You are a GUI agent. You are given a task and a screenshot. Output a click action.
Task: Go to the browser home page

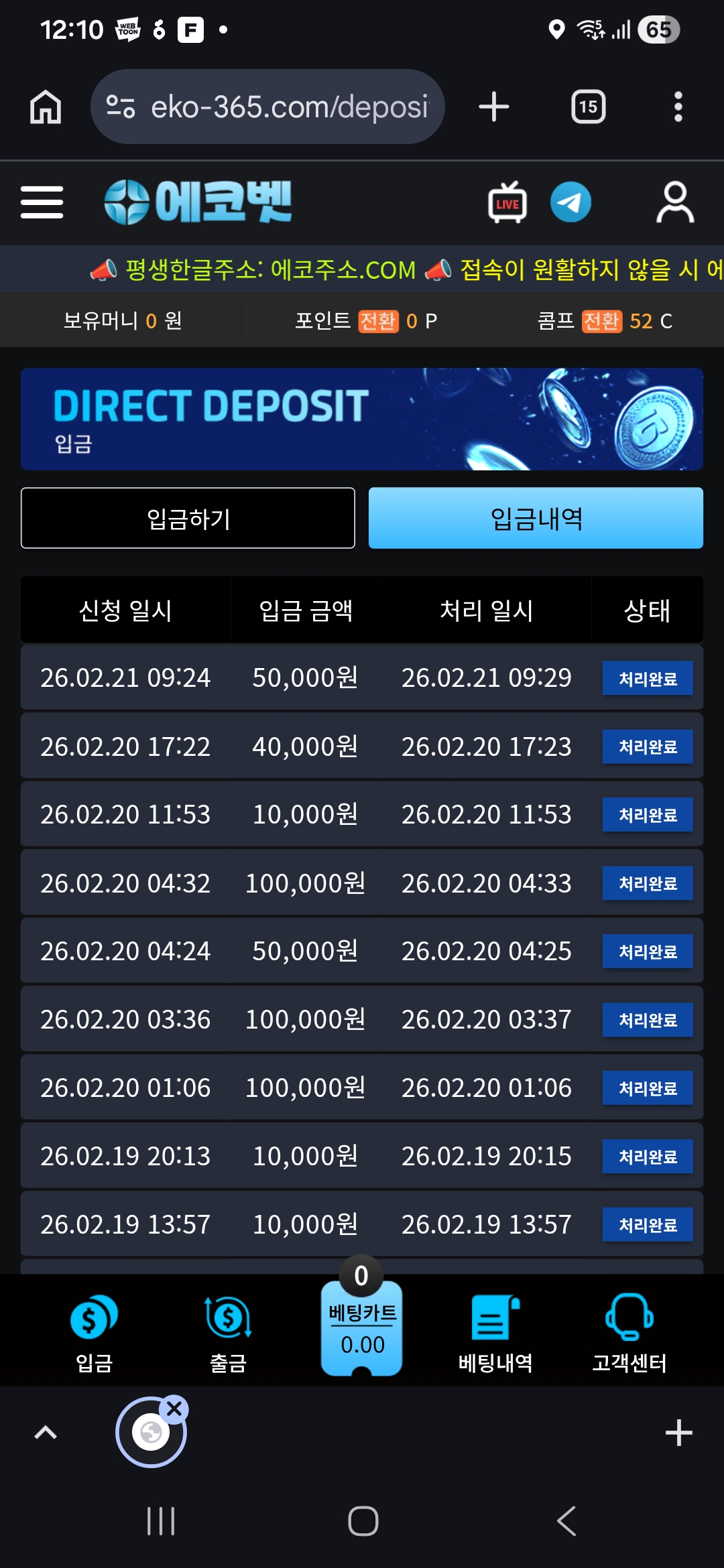[x=46, y=107]
